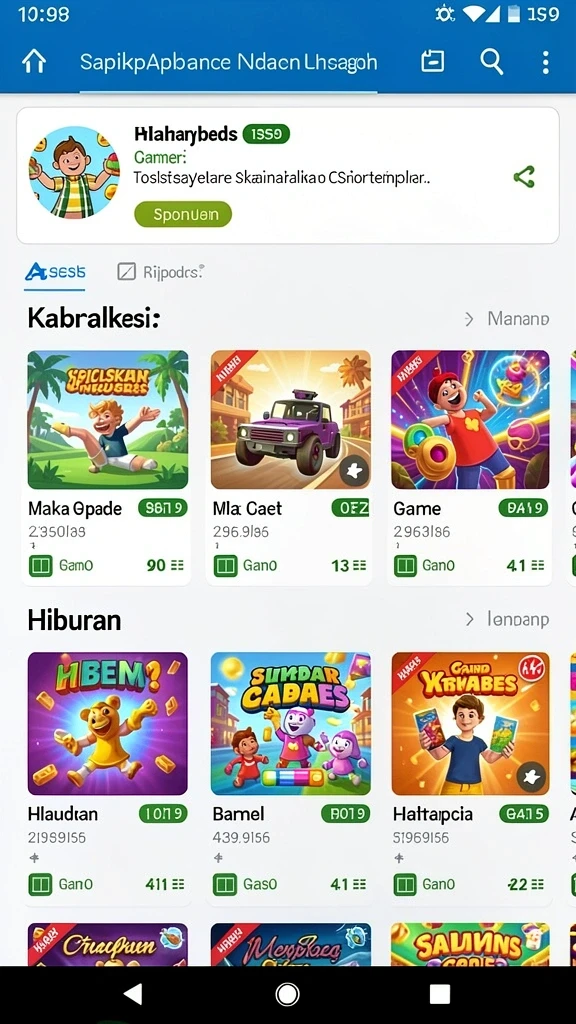576x1024 pixels.
Task: Open the Maka Gpade game card
Action: [108, 467]
